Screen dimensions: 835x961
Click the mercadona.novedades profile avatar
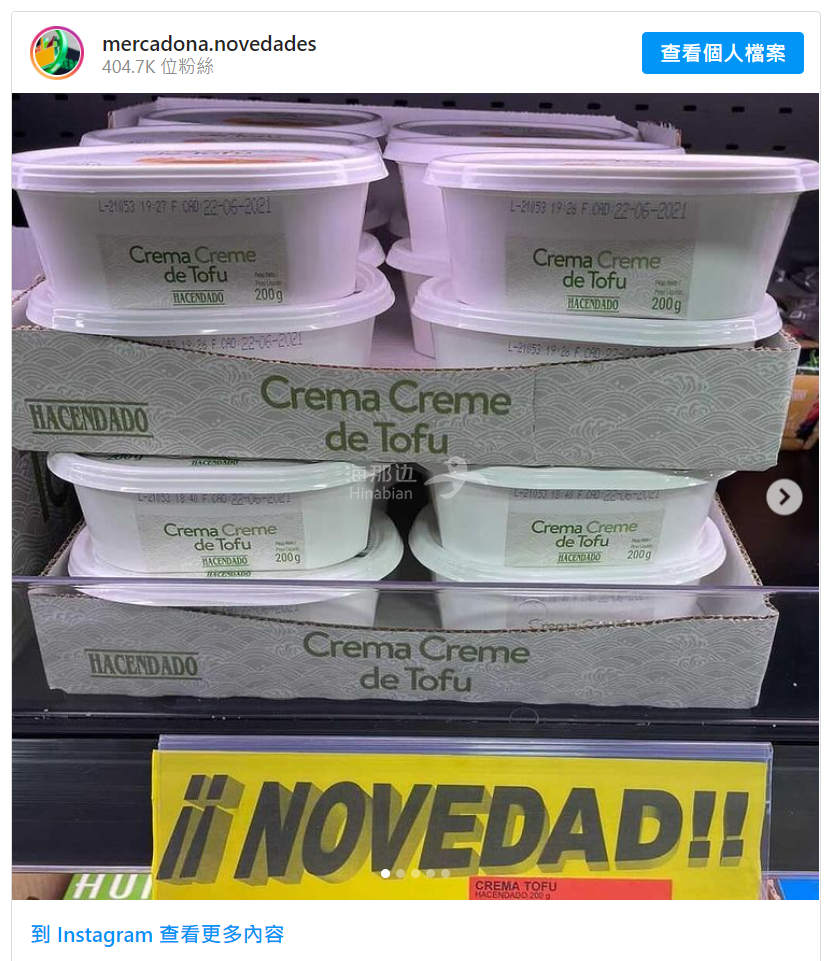tap(55, 52)
